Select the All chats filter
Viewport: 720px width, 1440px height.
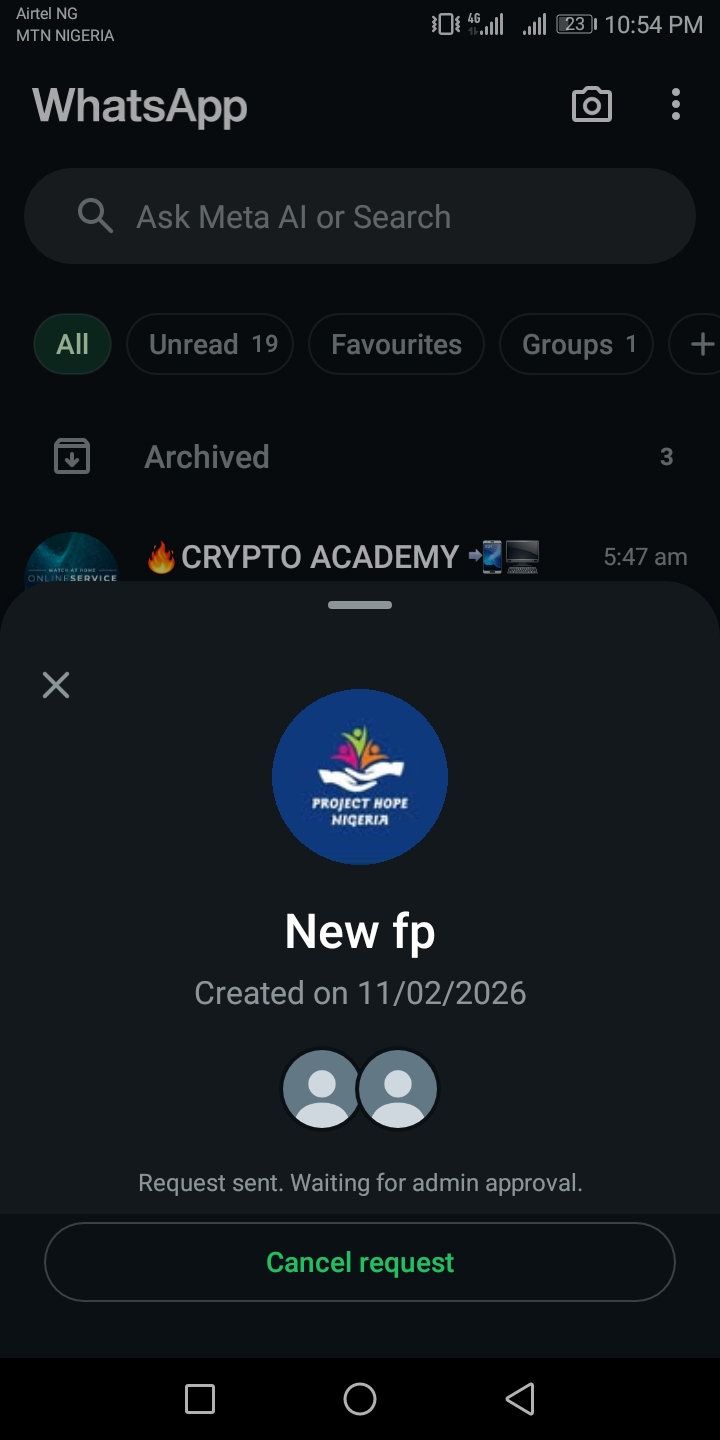coord(72,344)
